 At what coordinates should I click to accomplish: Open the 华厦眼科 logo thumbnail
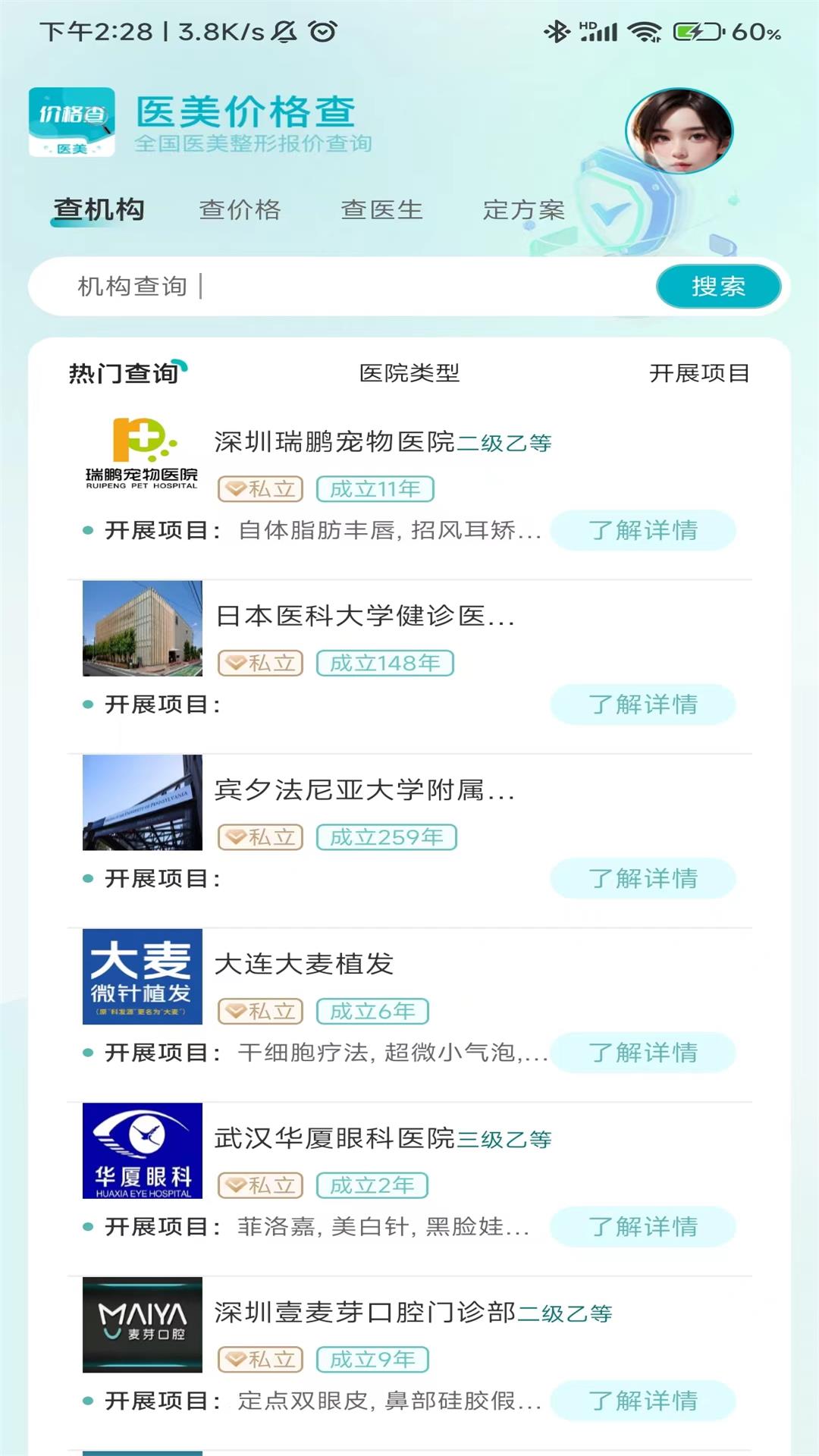click(143, 1150)
